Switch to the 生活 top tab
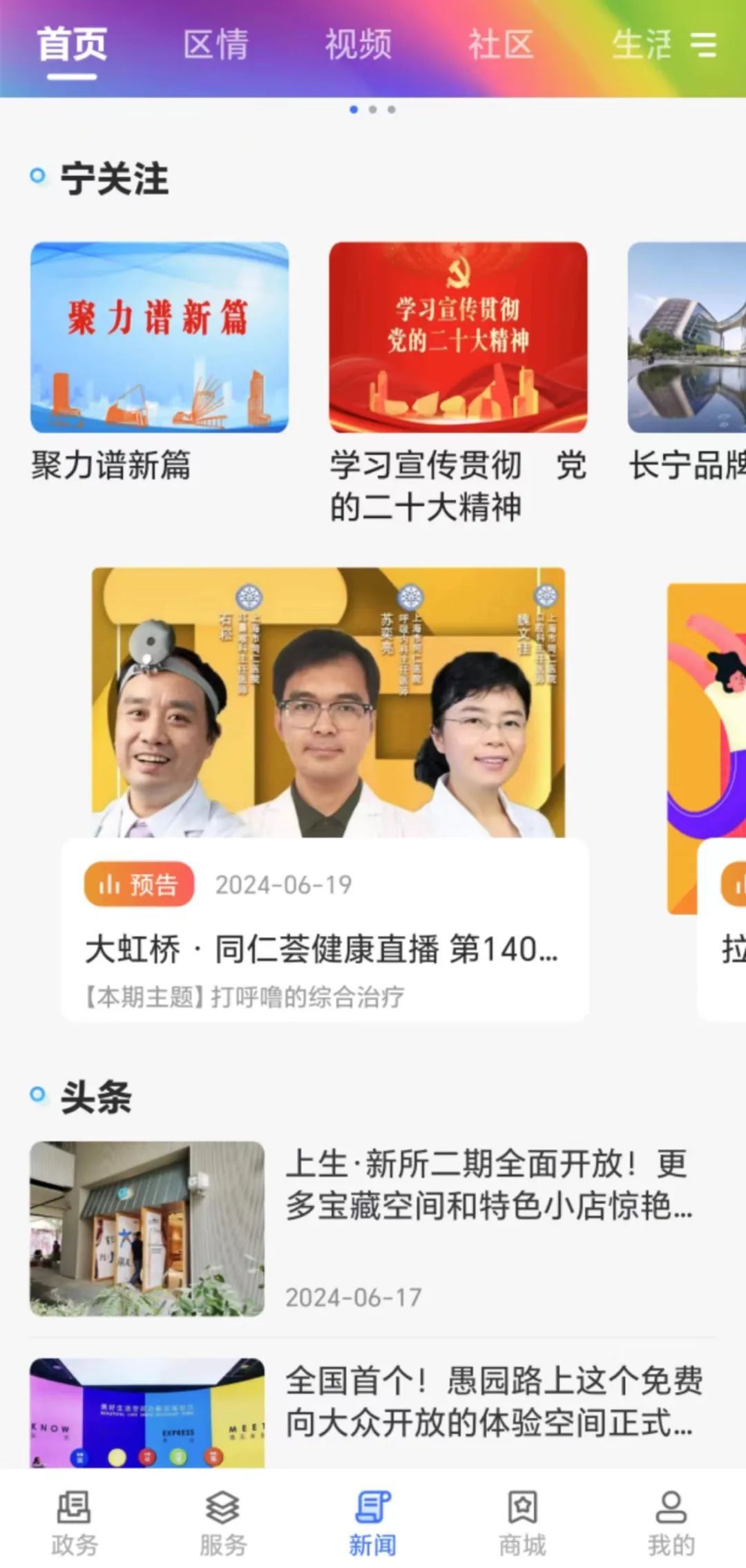 tap(640, 45)
